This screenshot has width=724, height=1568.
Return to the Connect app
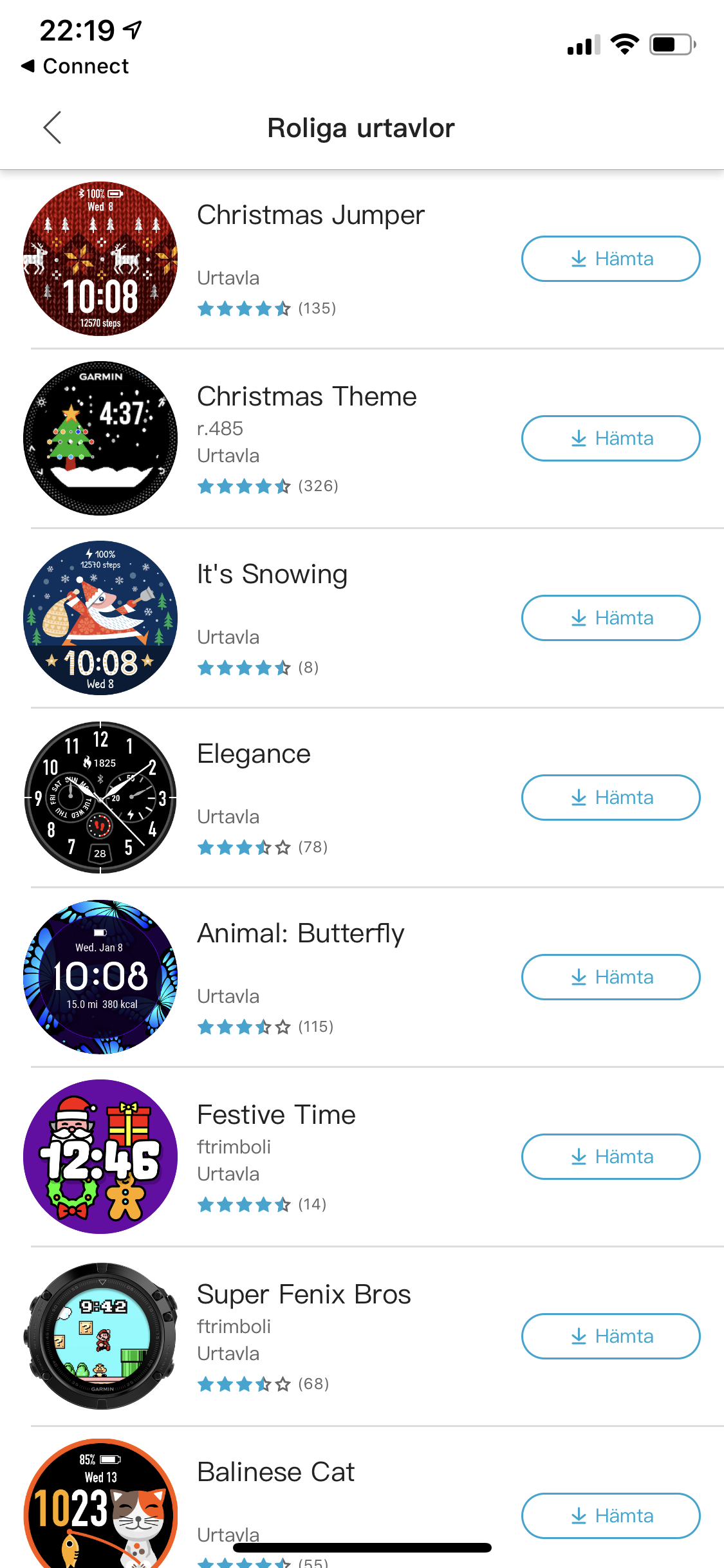click(75, 66)
